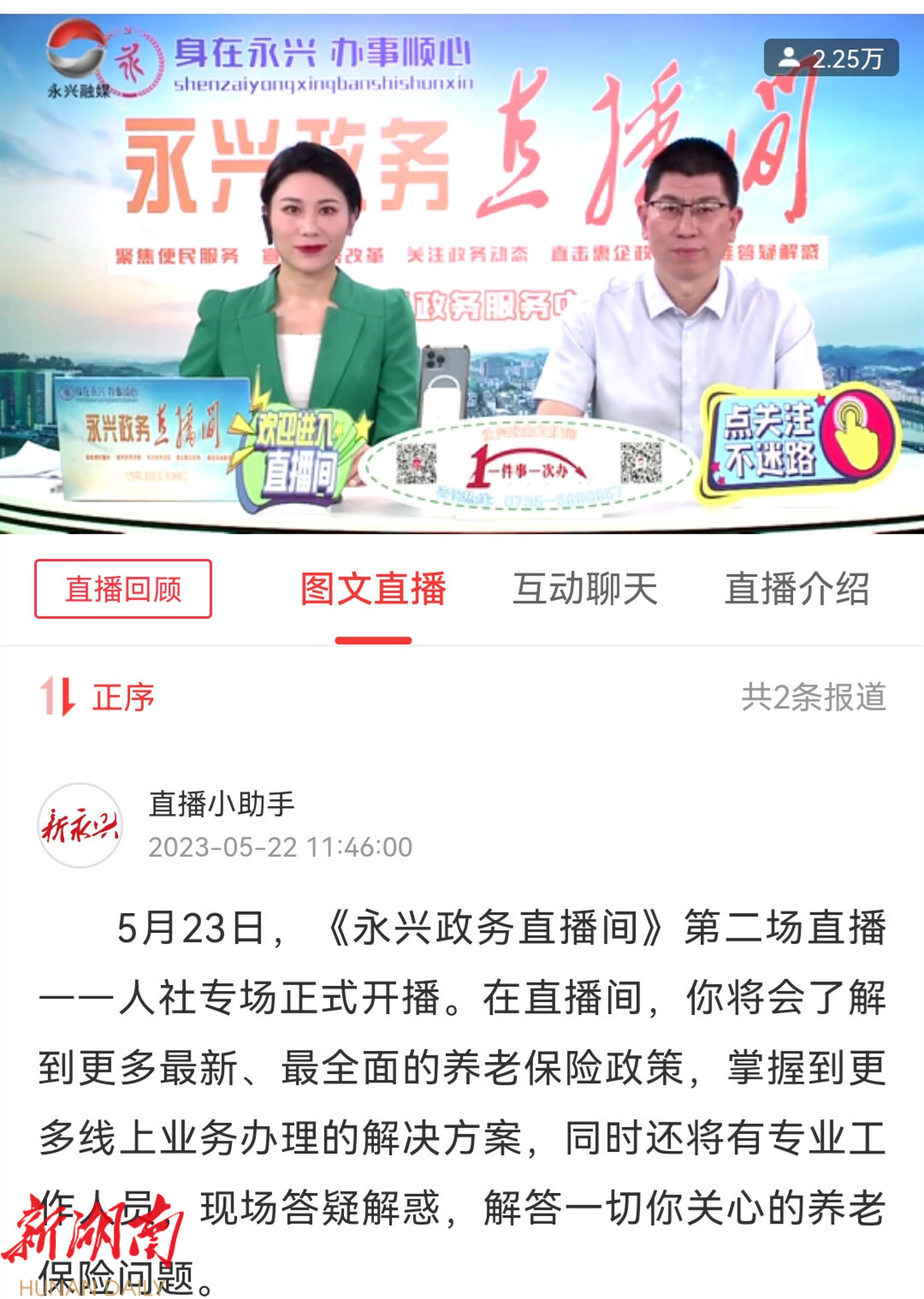Image resolution: width=924 pixels, height=1299 pixels.
Task: Toggle the 正序 sort order
Action: coord(97,697)
